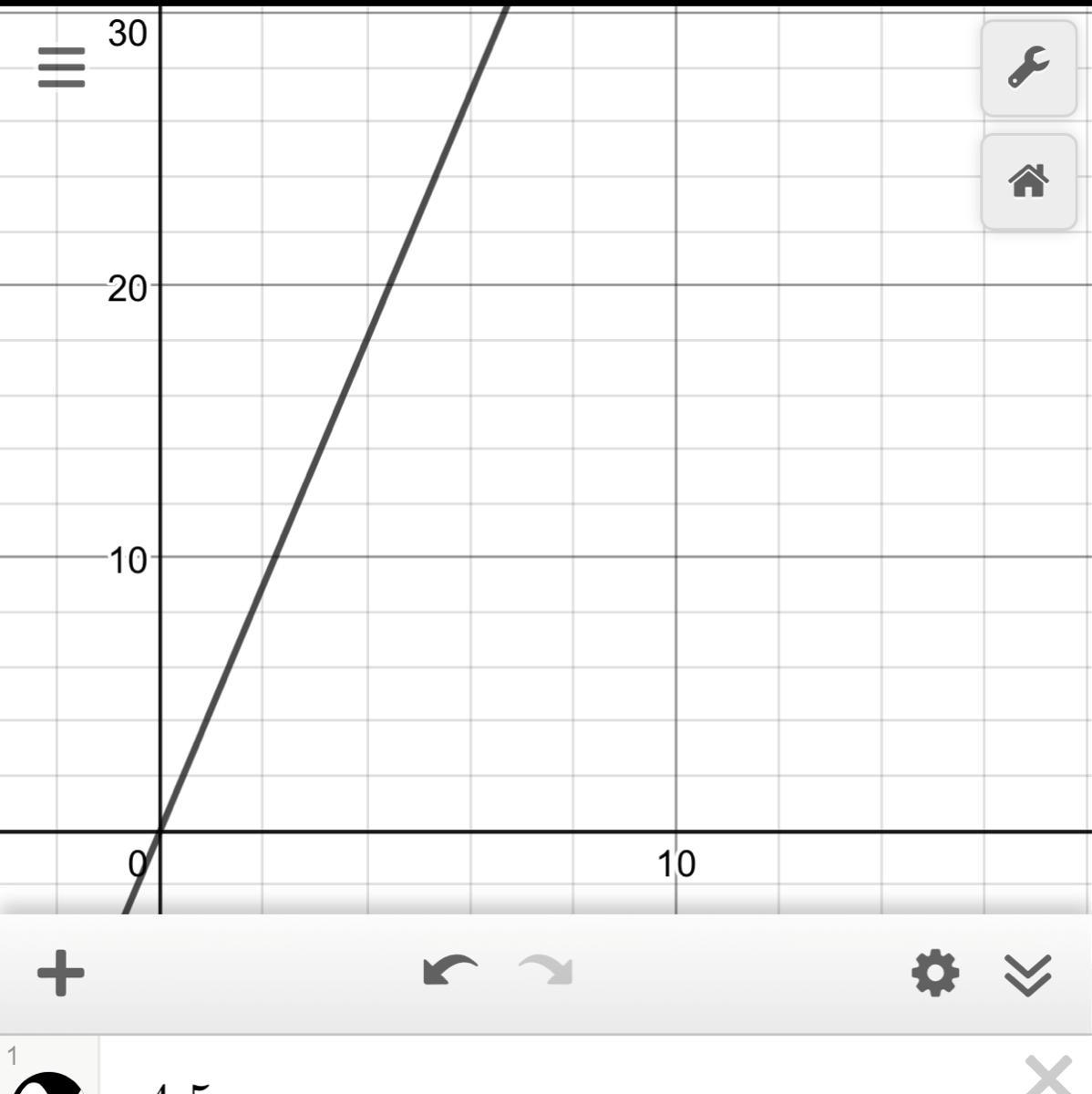The height and width of the screenshot is (1094, 1092).
Task: Add a new item with the plus
Action: click(x=61, y=973)
